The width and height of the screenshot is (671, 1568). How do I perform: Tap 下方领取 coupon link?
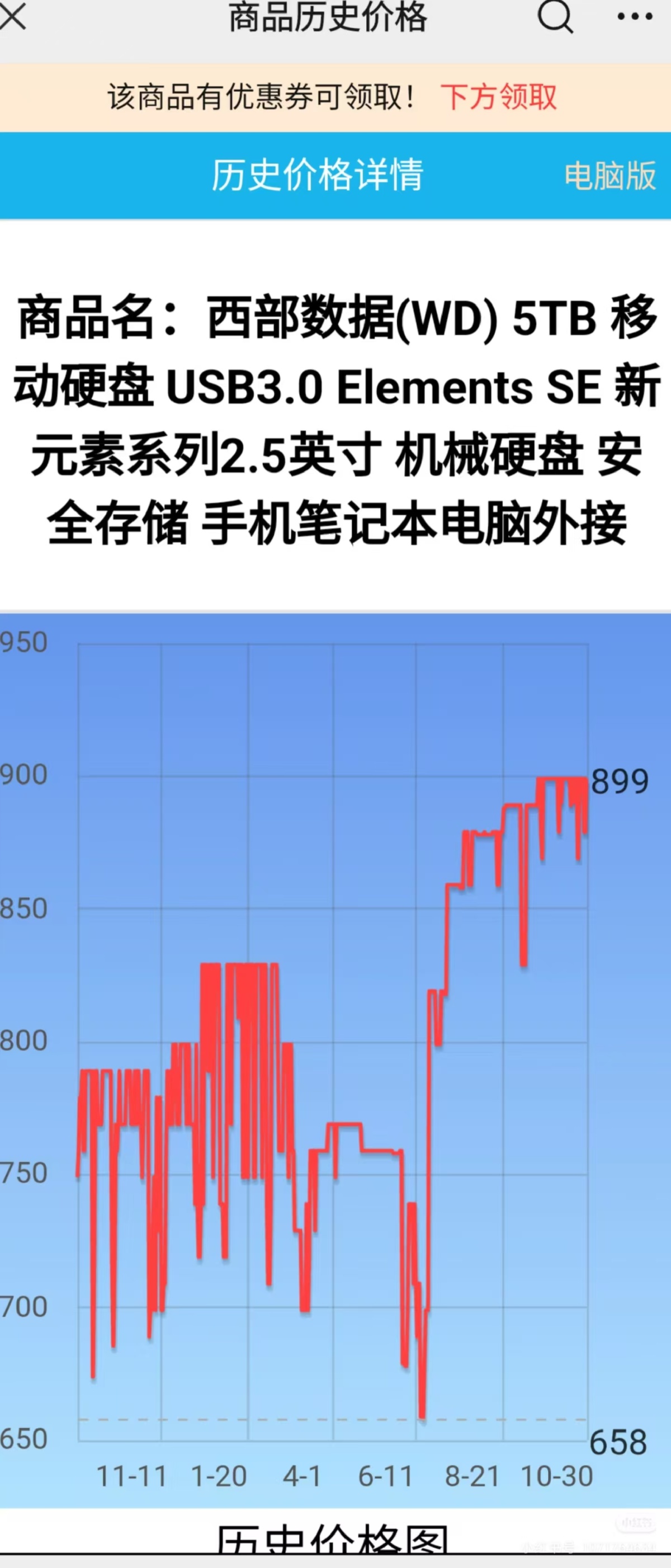[x=498, y=97]
